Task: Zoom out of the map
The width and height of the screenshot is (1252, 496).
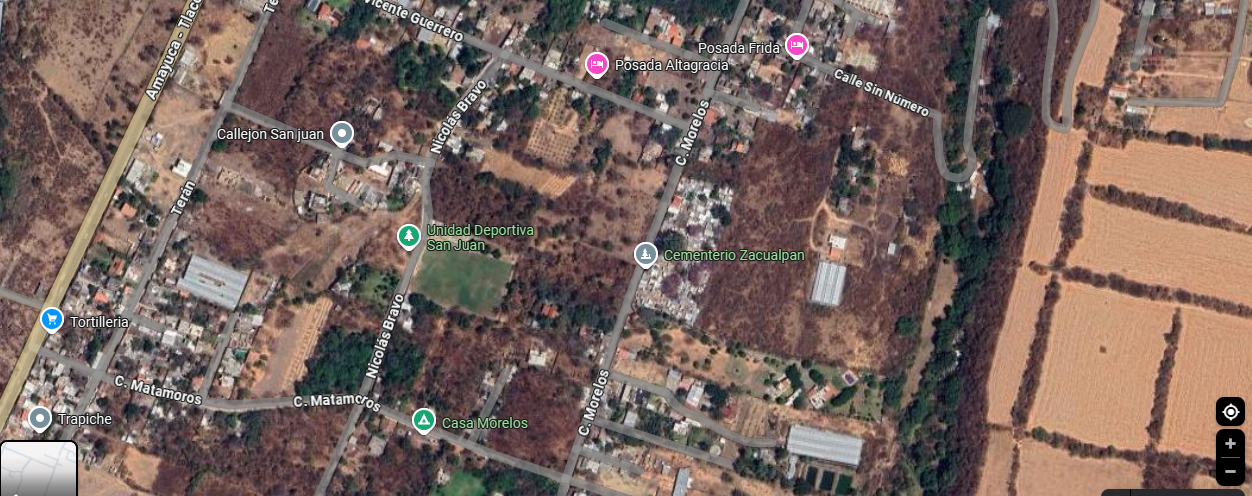Action: [1230, 470]
